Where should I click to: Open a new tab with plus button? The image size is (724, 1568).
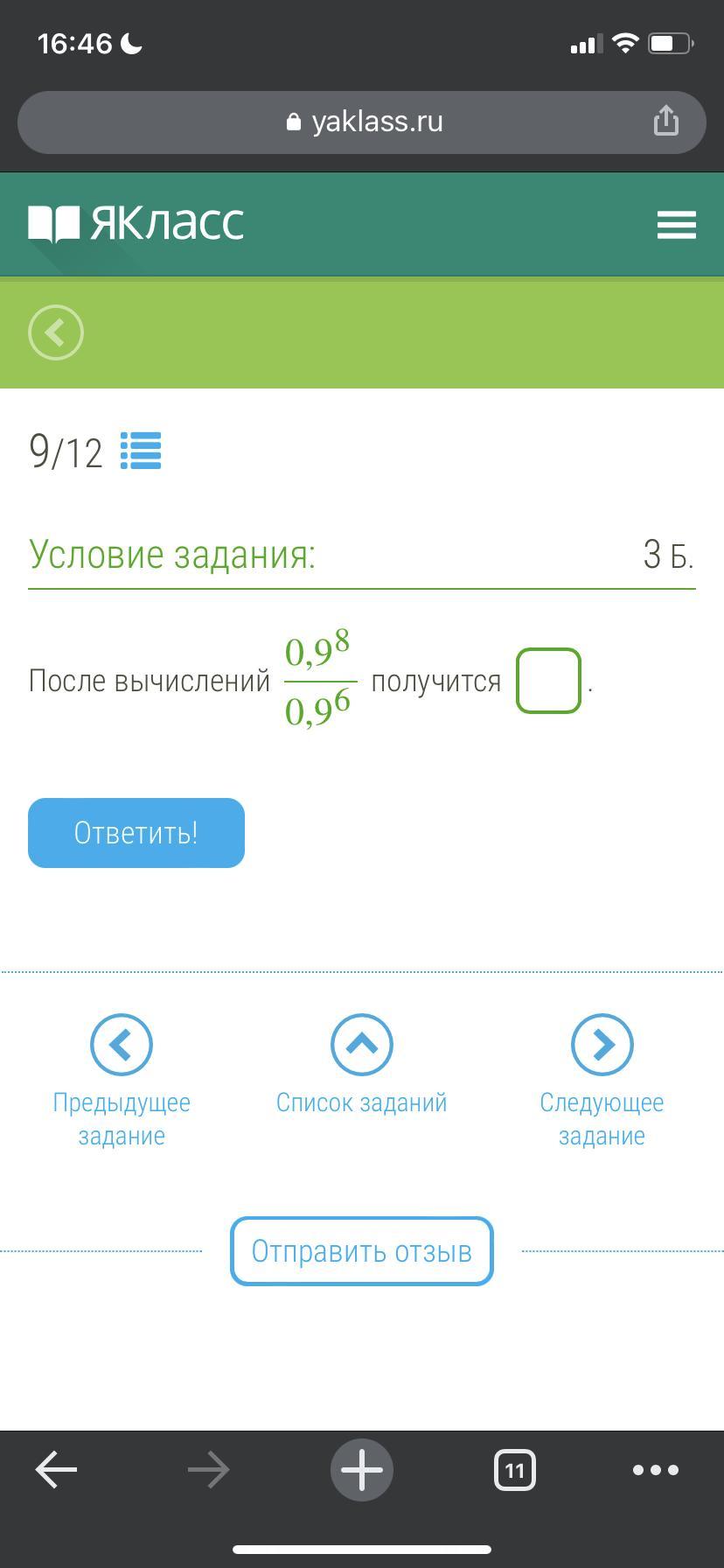[362, 1470]
